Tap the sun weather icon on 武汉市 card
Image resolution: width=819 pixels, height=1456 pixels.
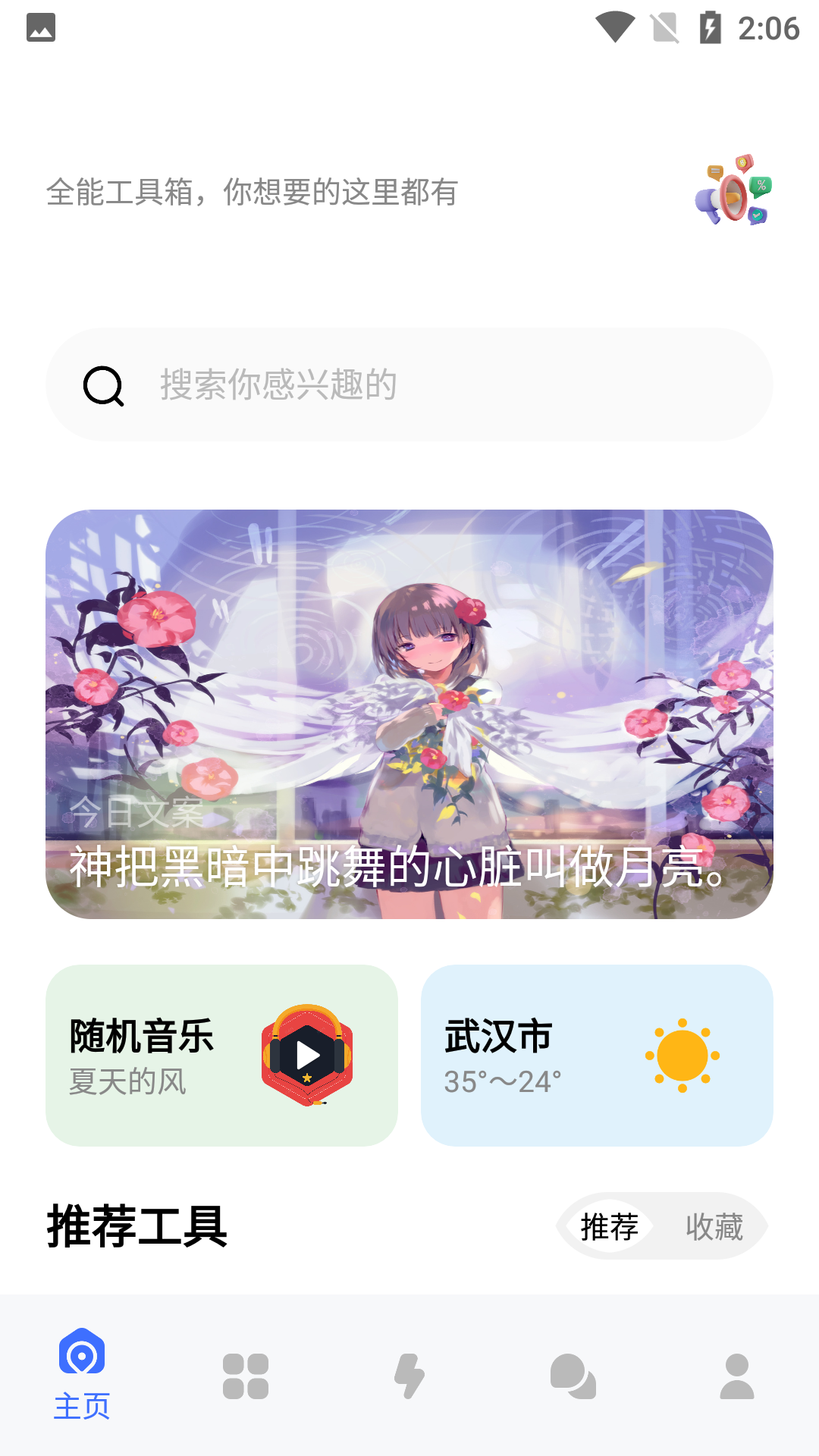[681, 1054]
